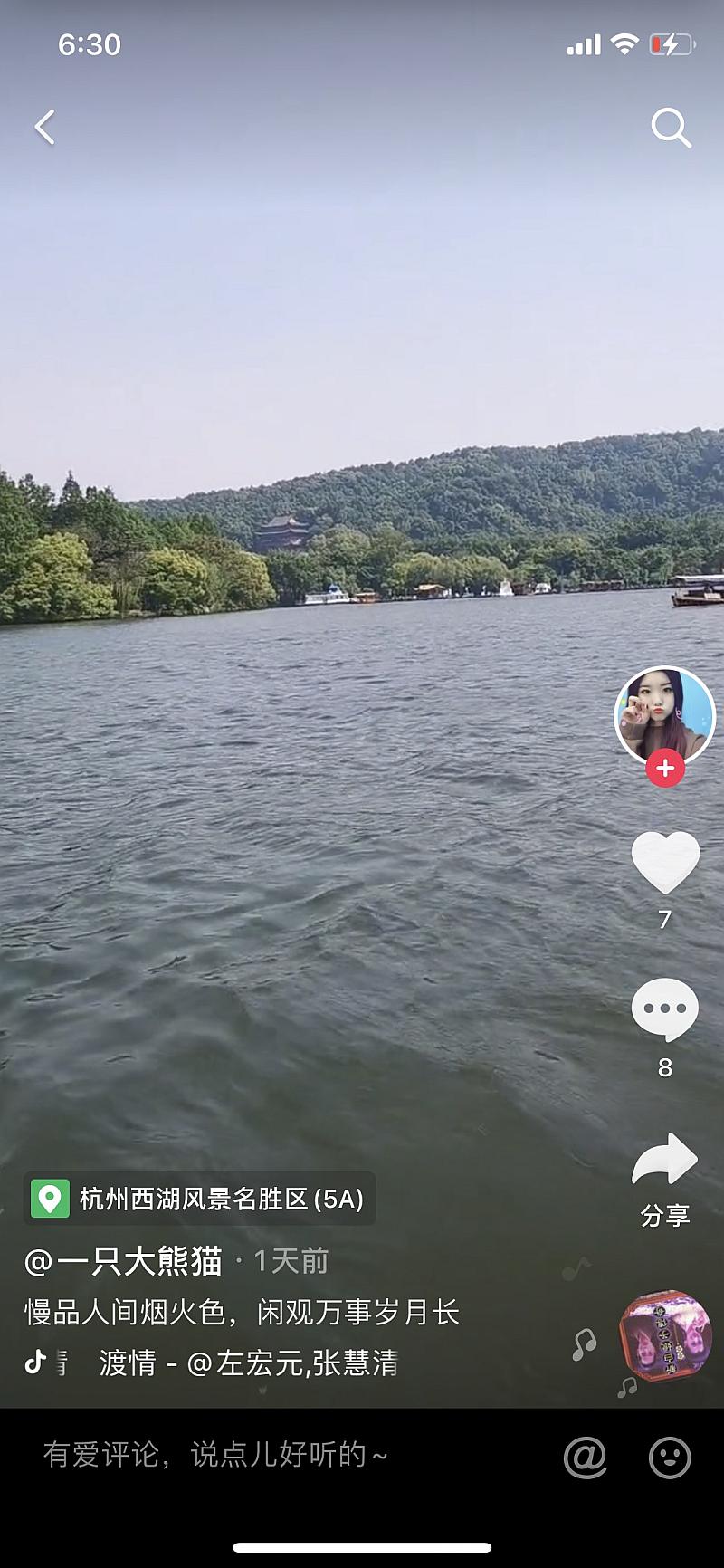The image size is (724, 1568).
Task: Open the 渡情 soundtrack link
Action: [x=246, y=1362]
